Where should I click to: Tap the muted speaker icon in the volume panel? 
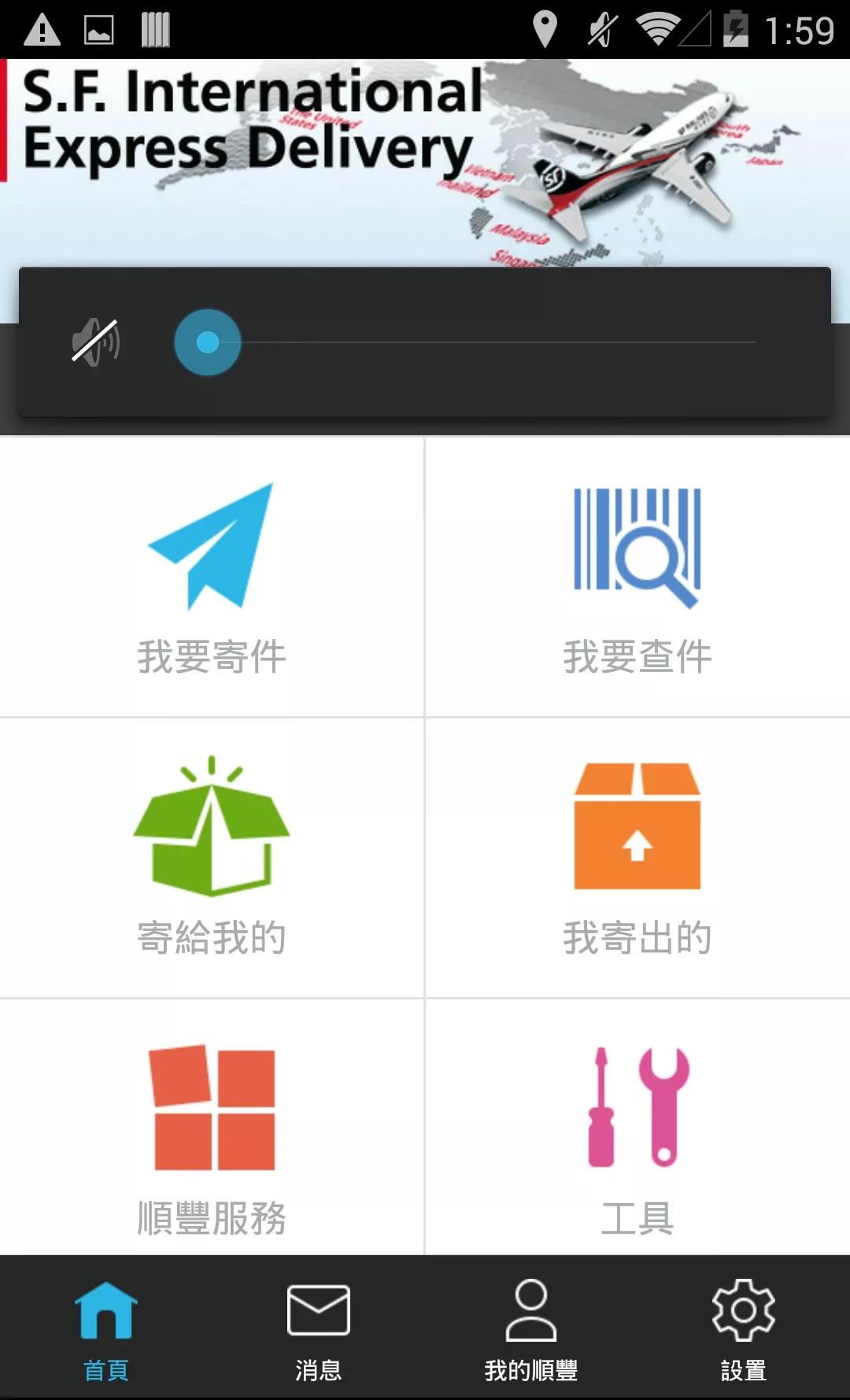[95, 342]
